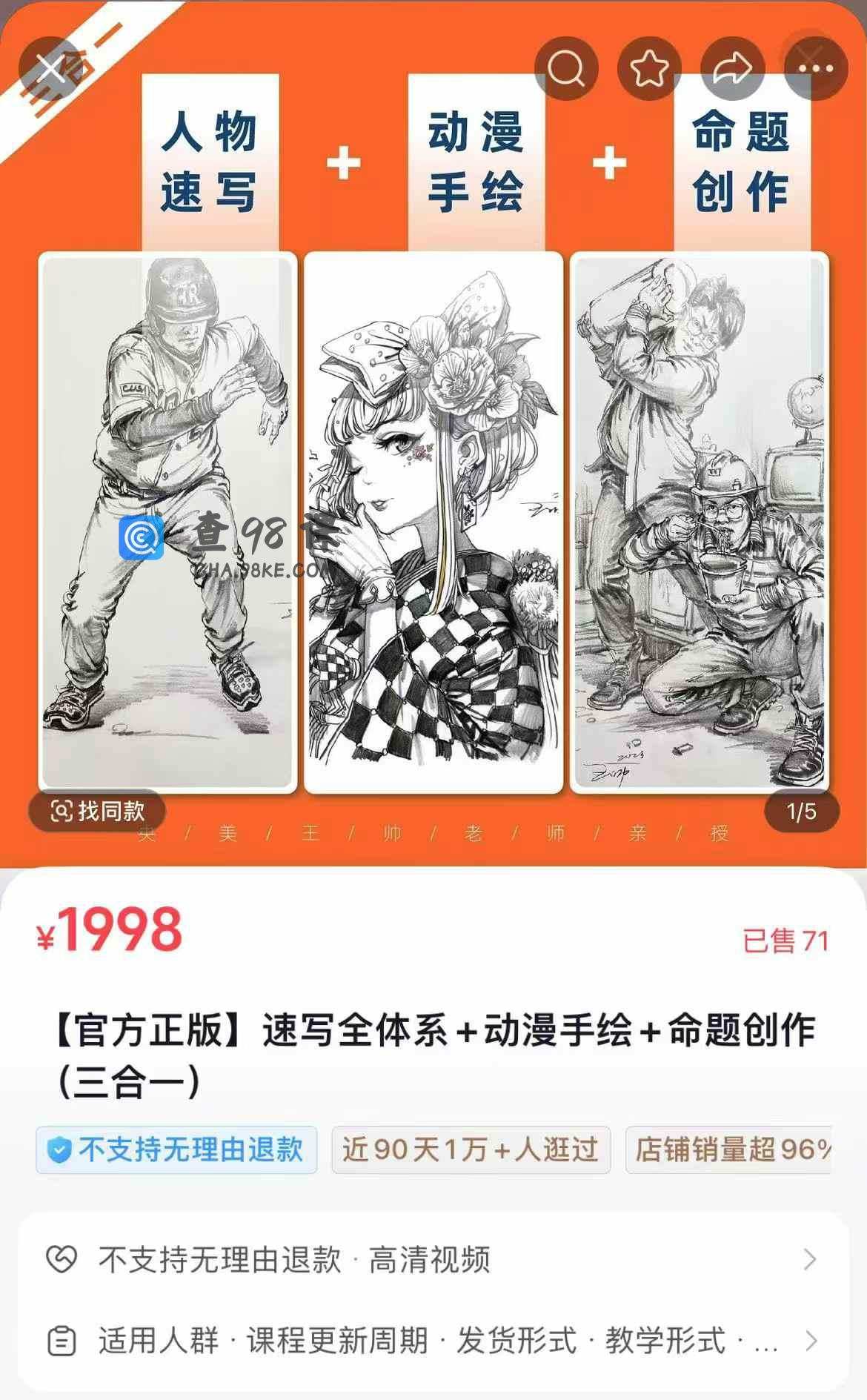This screenshot has width=867, height=1400.
Task: Expand the 适用人群 · 课程更新周期 details row
Action: pyautogui.click(x=433, y=1341)
